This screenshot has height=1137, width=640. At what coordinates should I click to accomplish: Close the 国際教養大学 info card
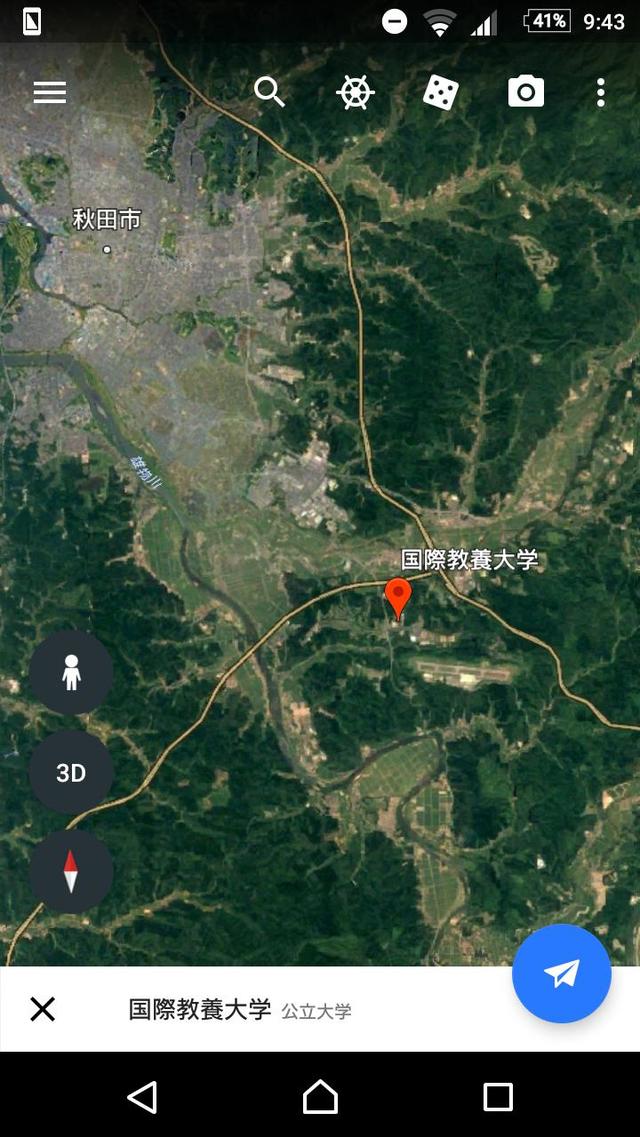[x=42, y=1009]
